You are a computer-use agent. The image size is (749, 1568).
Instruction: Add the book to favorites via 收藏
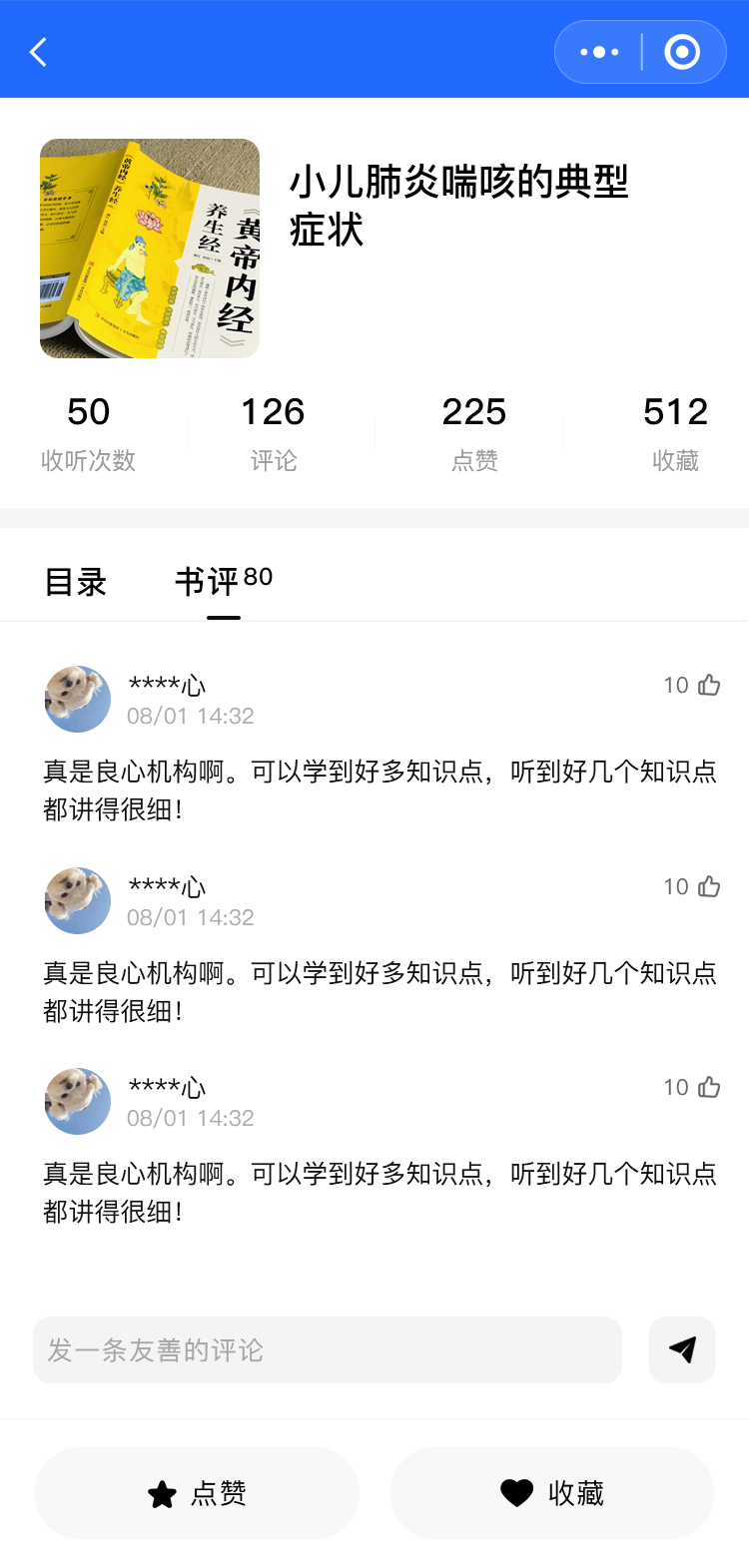coord(552,1493)
